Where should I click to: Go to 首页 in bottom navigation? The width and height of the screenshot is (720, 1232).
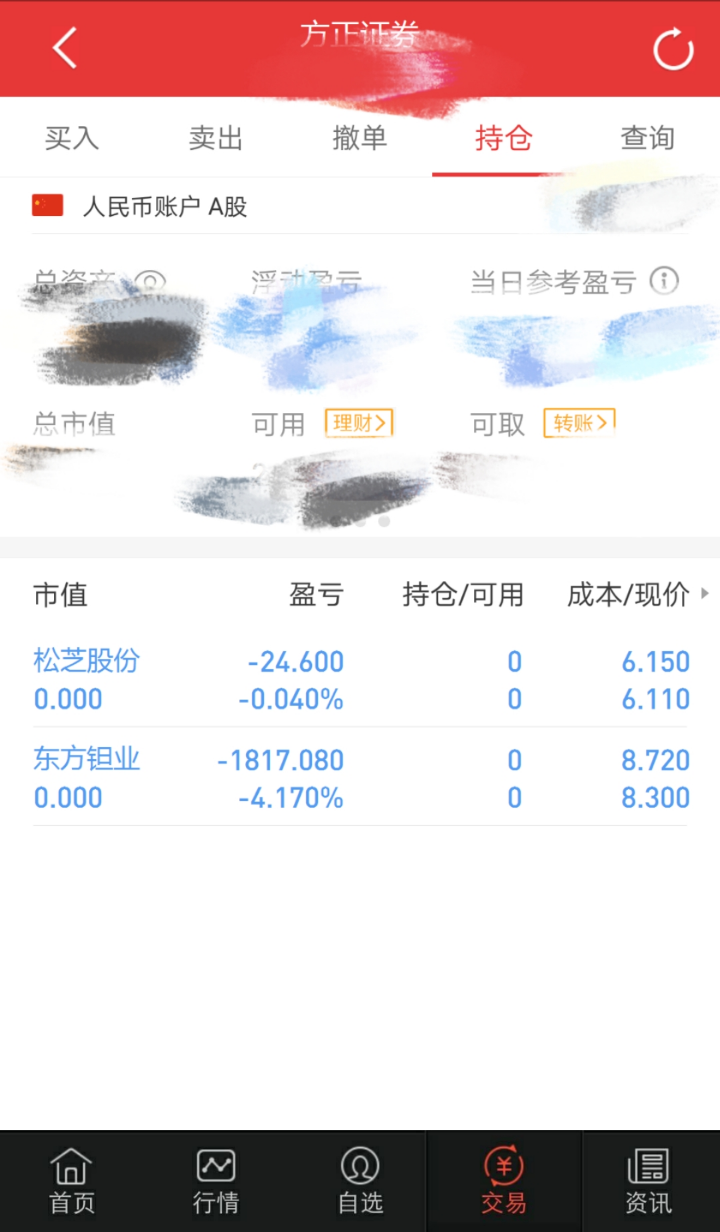tap(72, 1181)
